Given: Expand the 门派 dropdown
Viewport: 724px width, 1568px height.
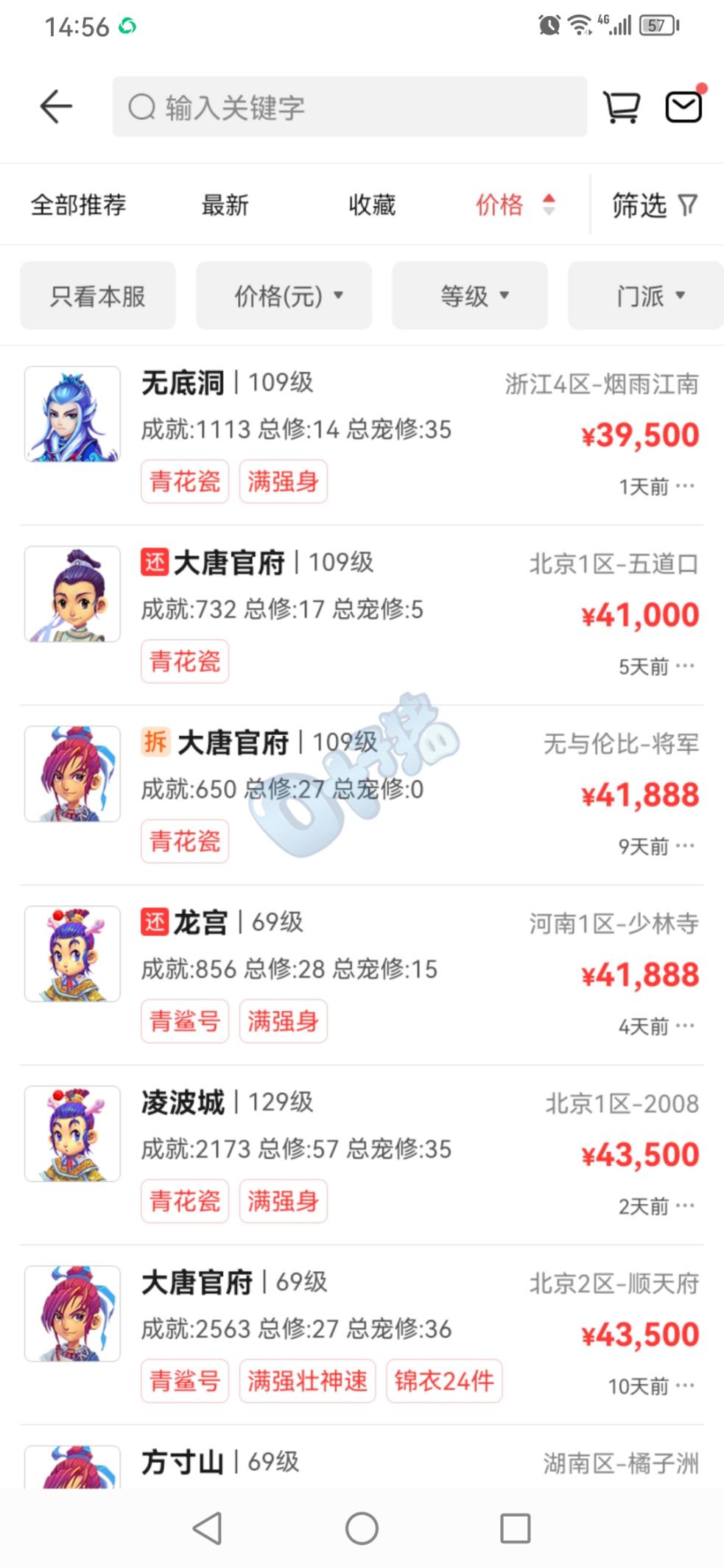Looking at the screenshot, I should click(646, 295).
